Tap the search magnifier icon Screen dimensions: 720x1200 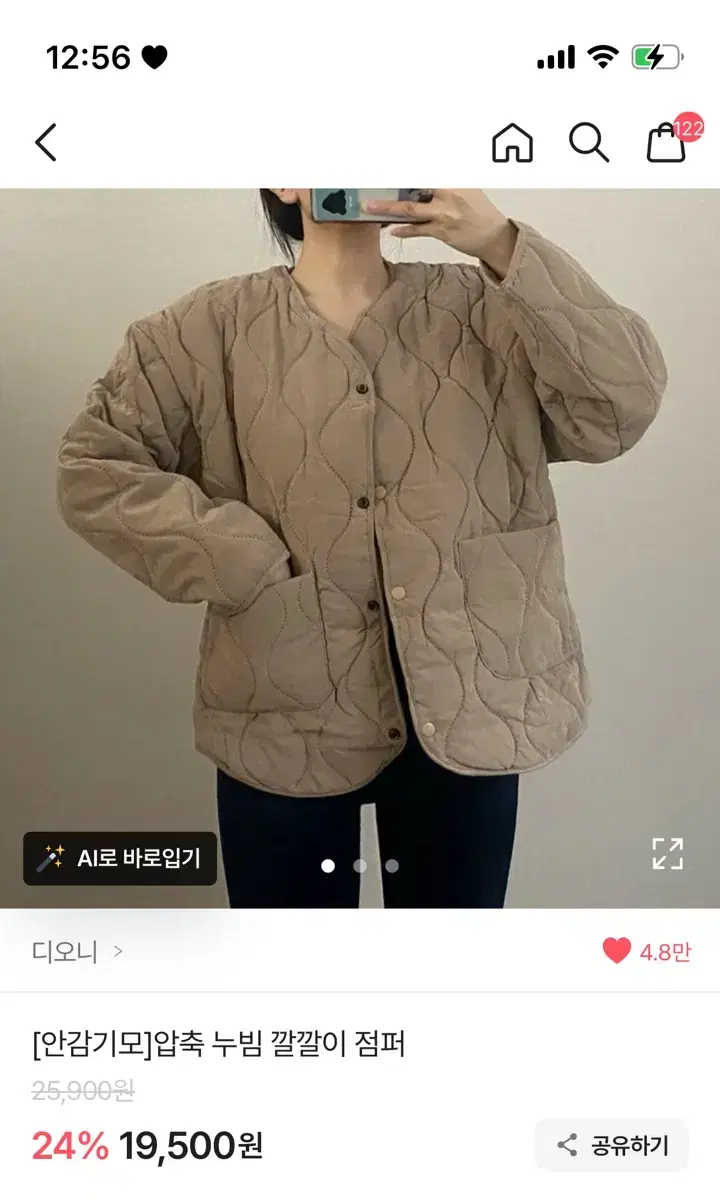tap(589, 142)
